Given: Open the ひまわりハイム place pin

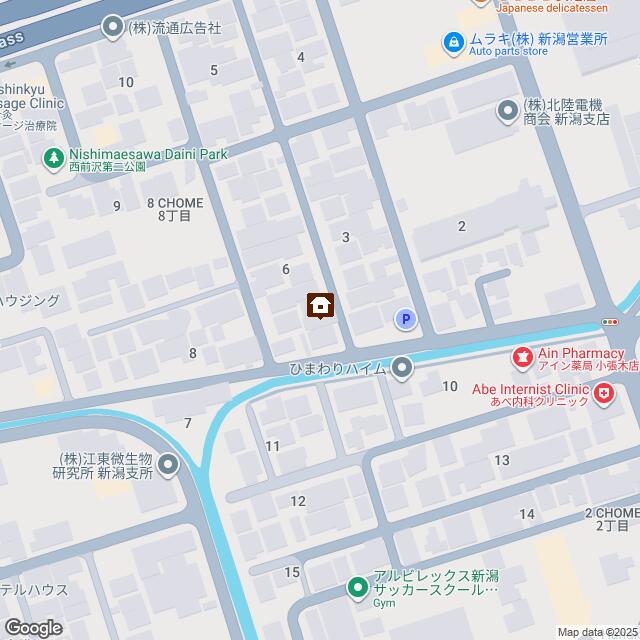Looking at the screenshot, I should [x=402, y=368].
